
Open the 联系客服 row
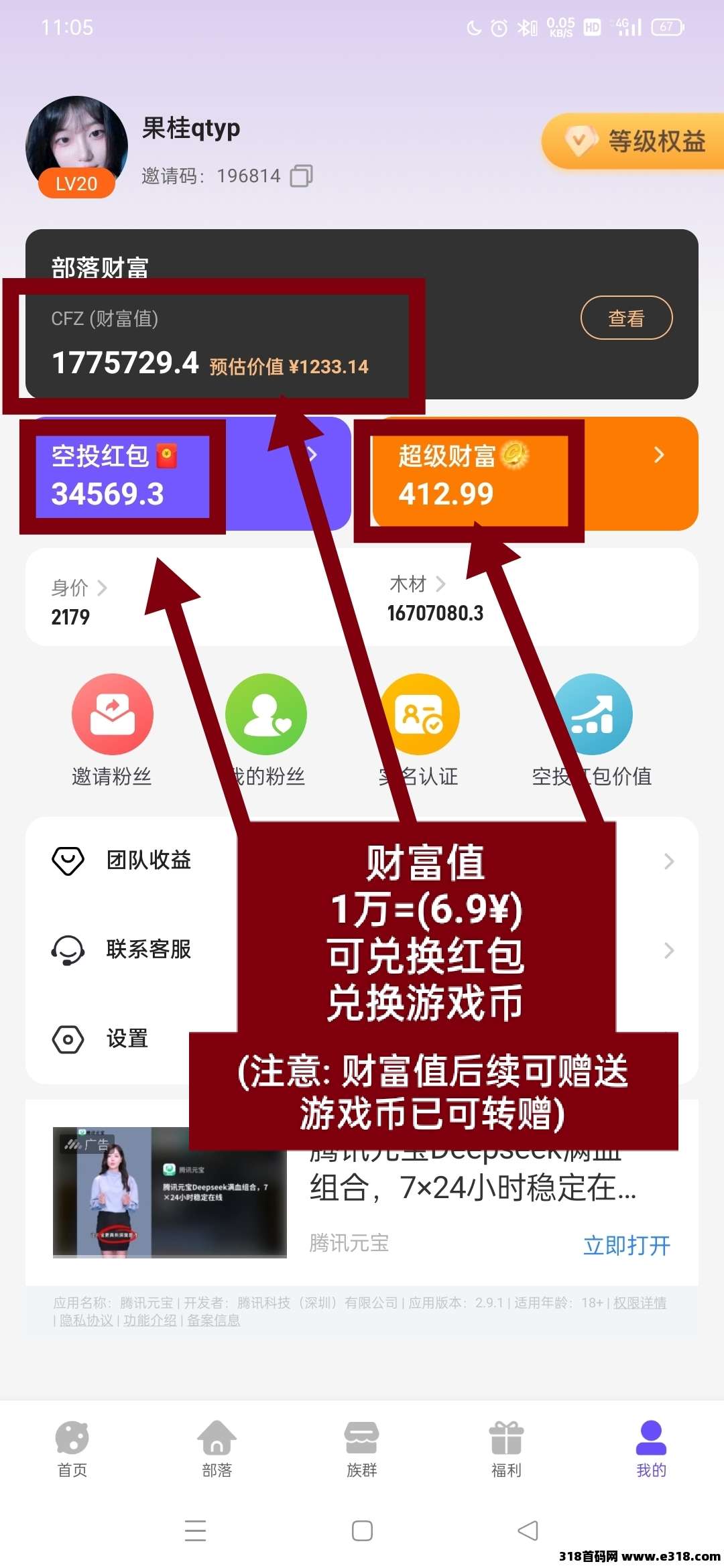click(x=362, y=950)
